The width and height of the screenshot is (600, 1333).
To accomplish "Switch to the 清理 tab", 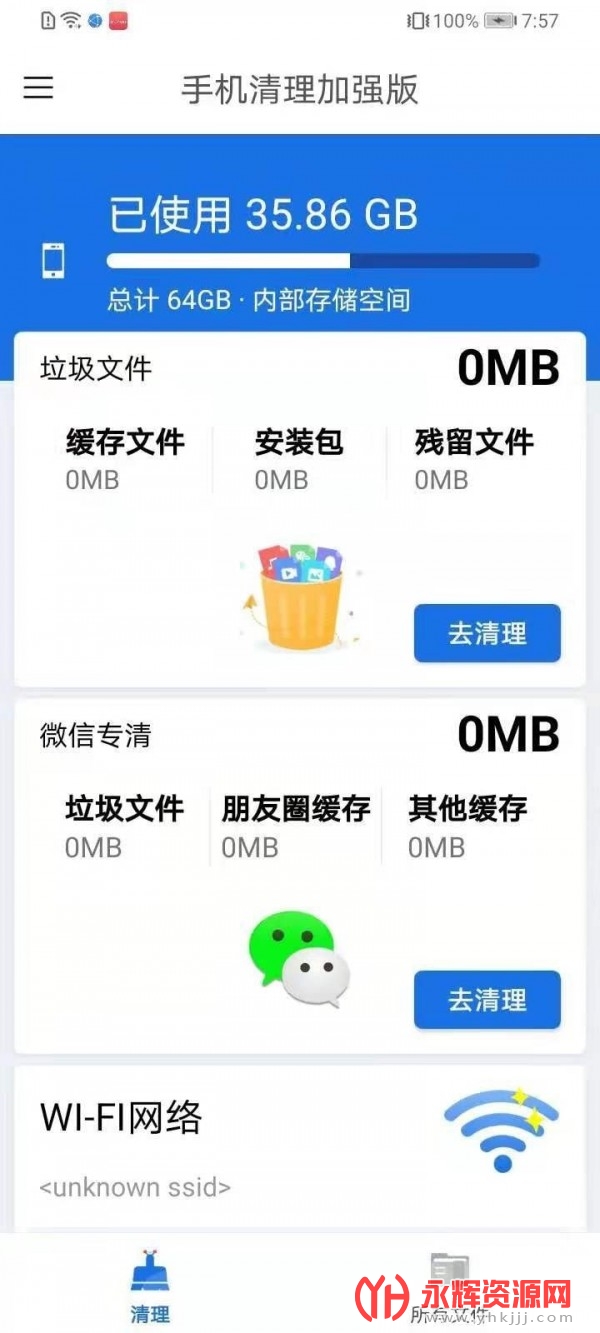I will pyautogui.click(x=150, y=1288).
